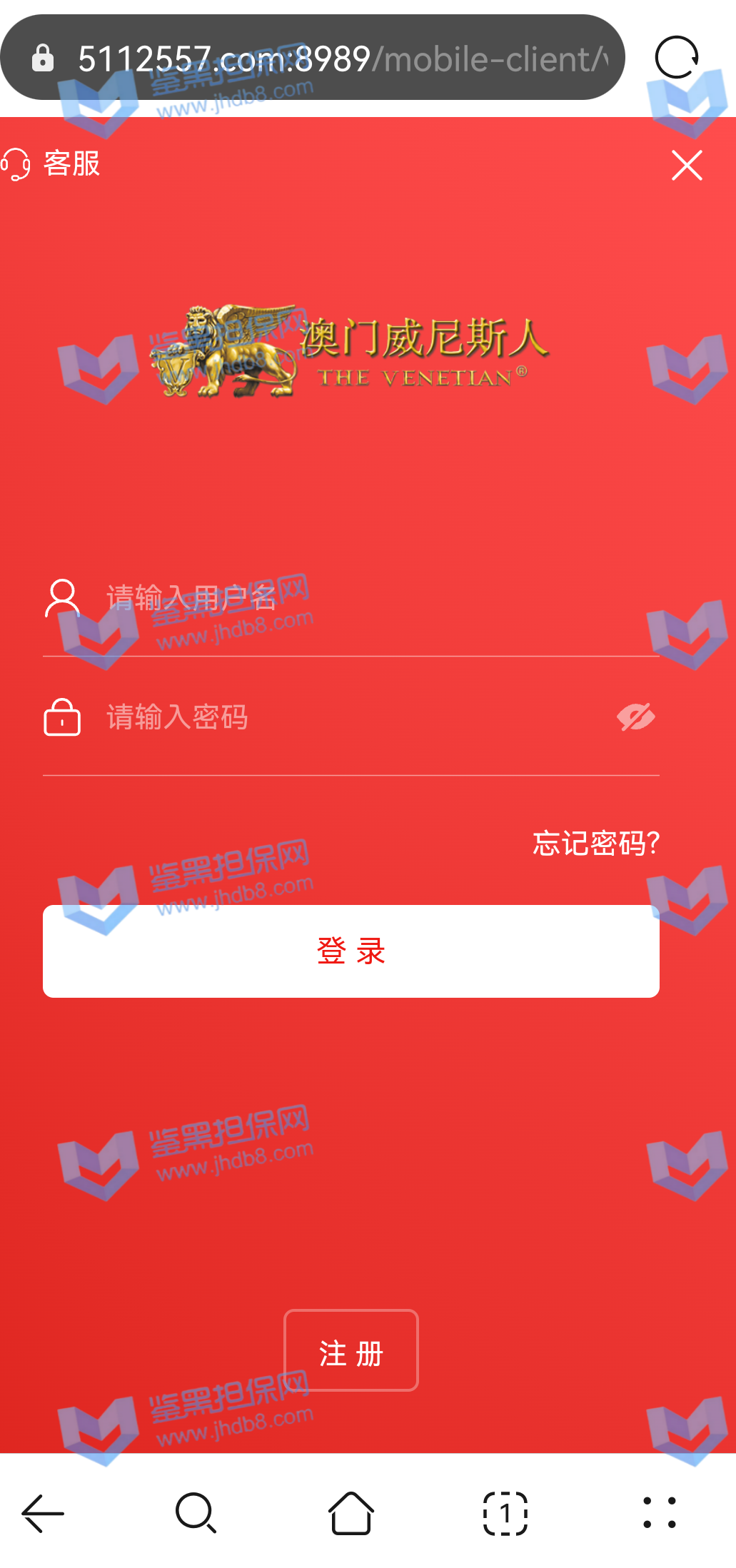This screenshot has height=1568, width=736.
Task: Open browser search
Action: click(196, 1513)
